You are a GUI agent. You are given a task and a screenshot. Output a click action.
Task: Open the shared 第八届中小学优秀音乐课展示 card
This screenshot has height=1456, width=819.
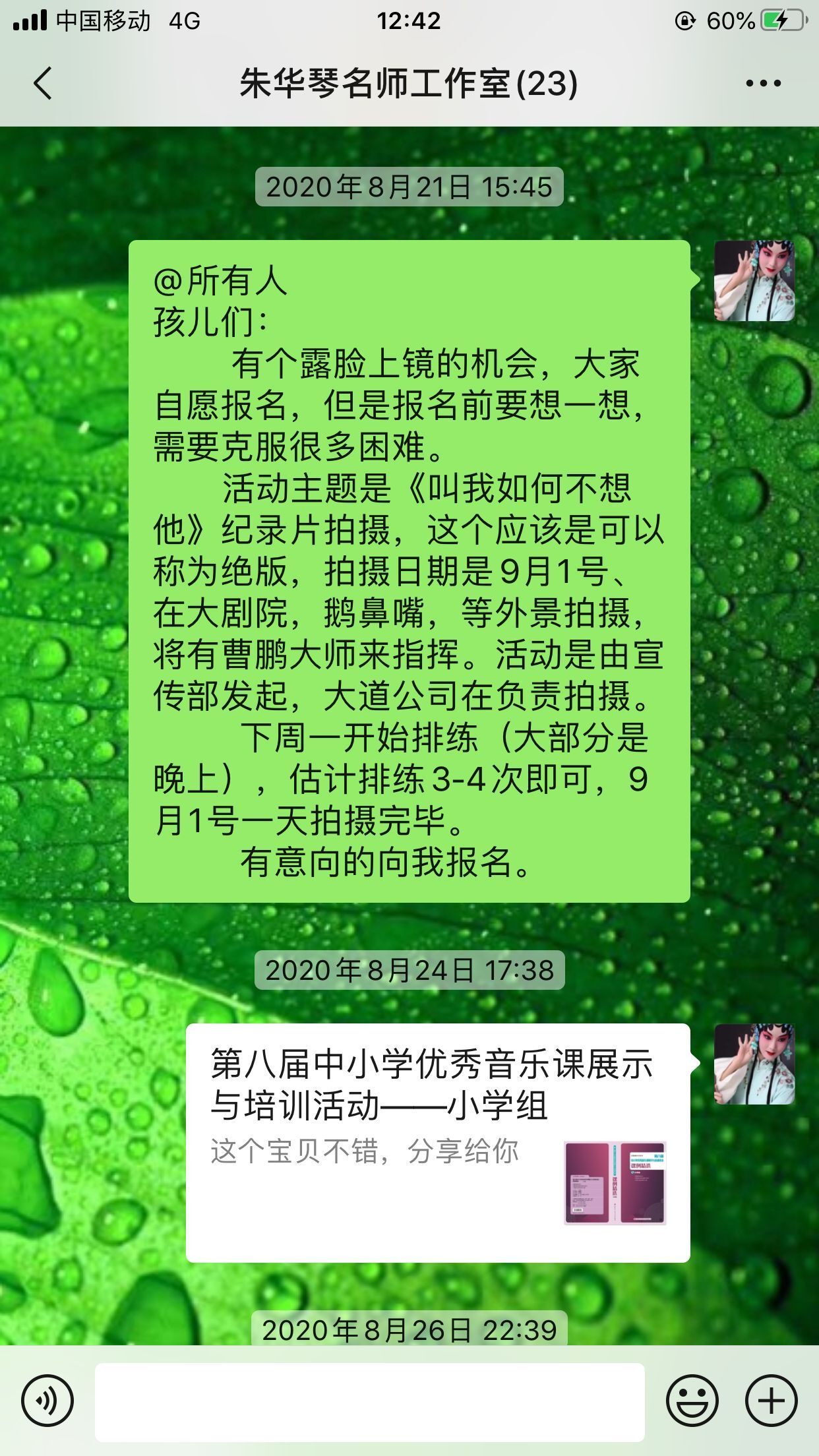[438, 1143]
